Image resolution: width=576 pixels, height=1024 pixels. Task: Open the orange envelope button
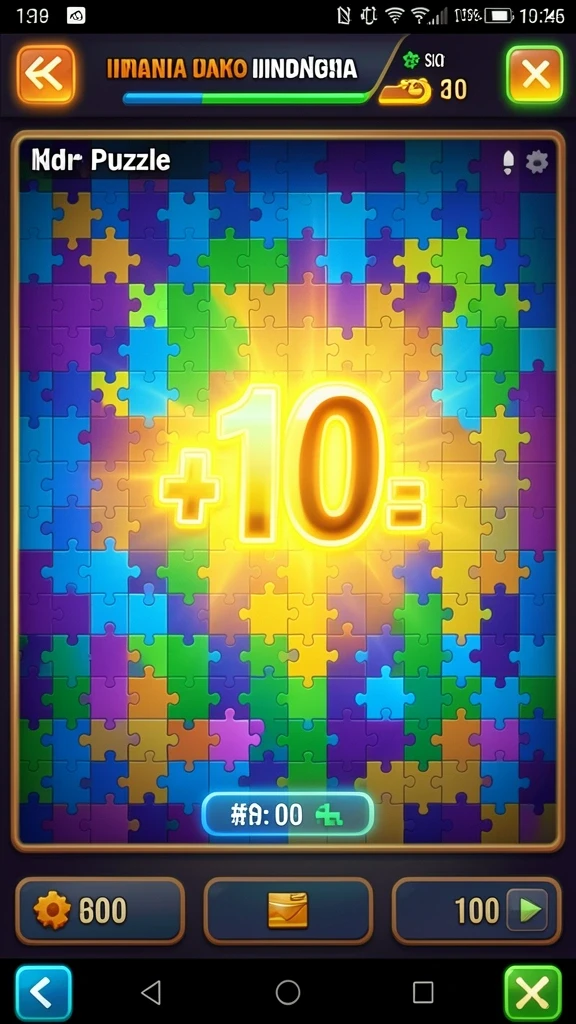[x=288, y=910]
